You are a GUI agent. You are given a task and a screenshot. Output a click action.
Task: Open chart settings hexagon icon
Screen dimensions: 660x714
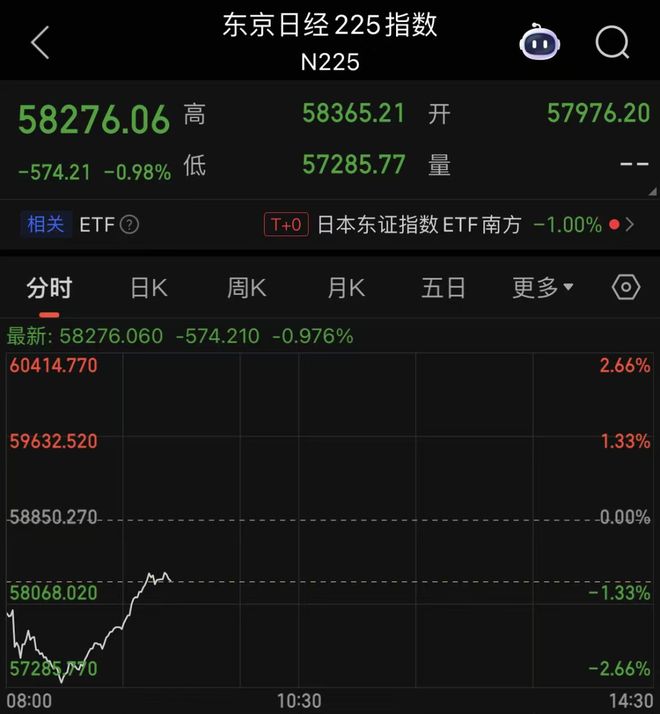626,288
